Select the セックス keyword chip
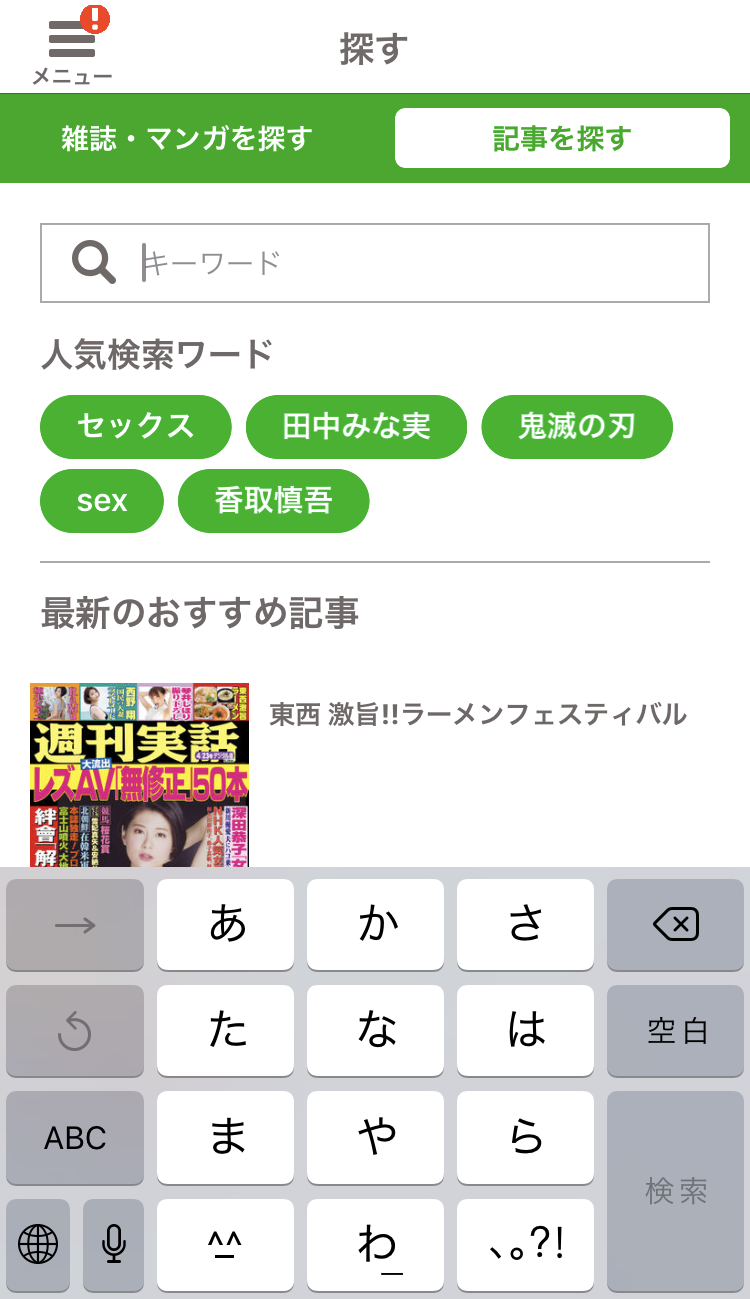 (136, 427)
